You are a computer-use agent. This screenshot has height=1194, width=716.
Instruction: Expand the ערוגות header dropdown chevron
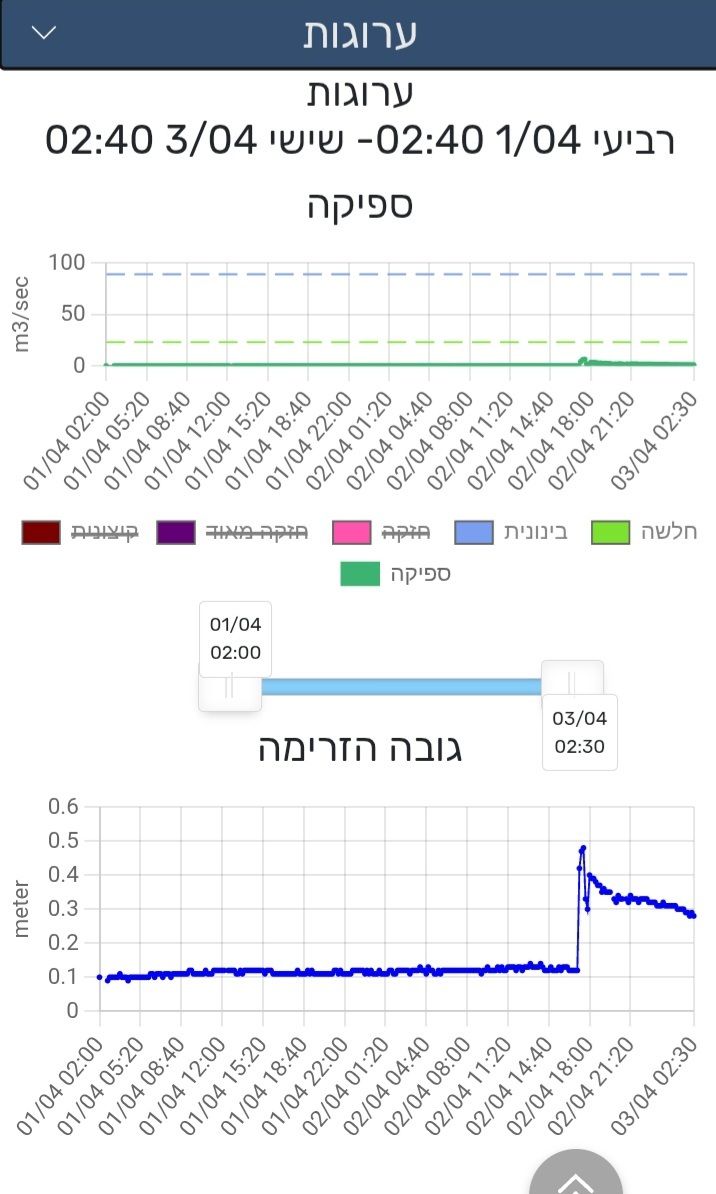[44, 33]
